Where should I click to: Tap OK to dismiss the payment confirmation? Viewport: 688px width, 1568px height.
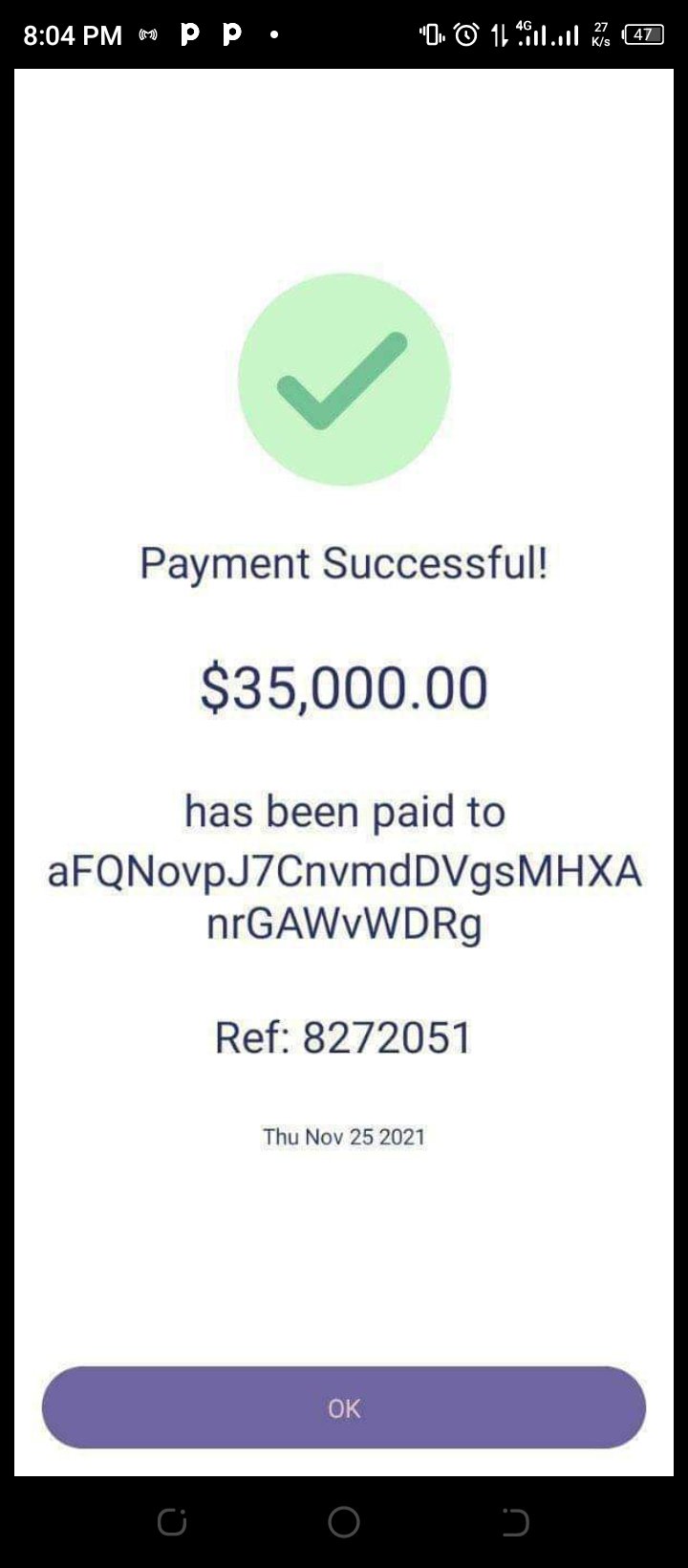tap(344, 1407)
